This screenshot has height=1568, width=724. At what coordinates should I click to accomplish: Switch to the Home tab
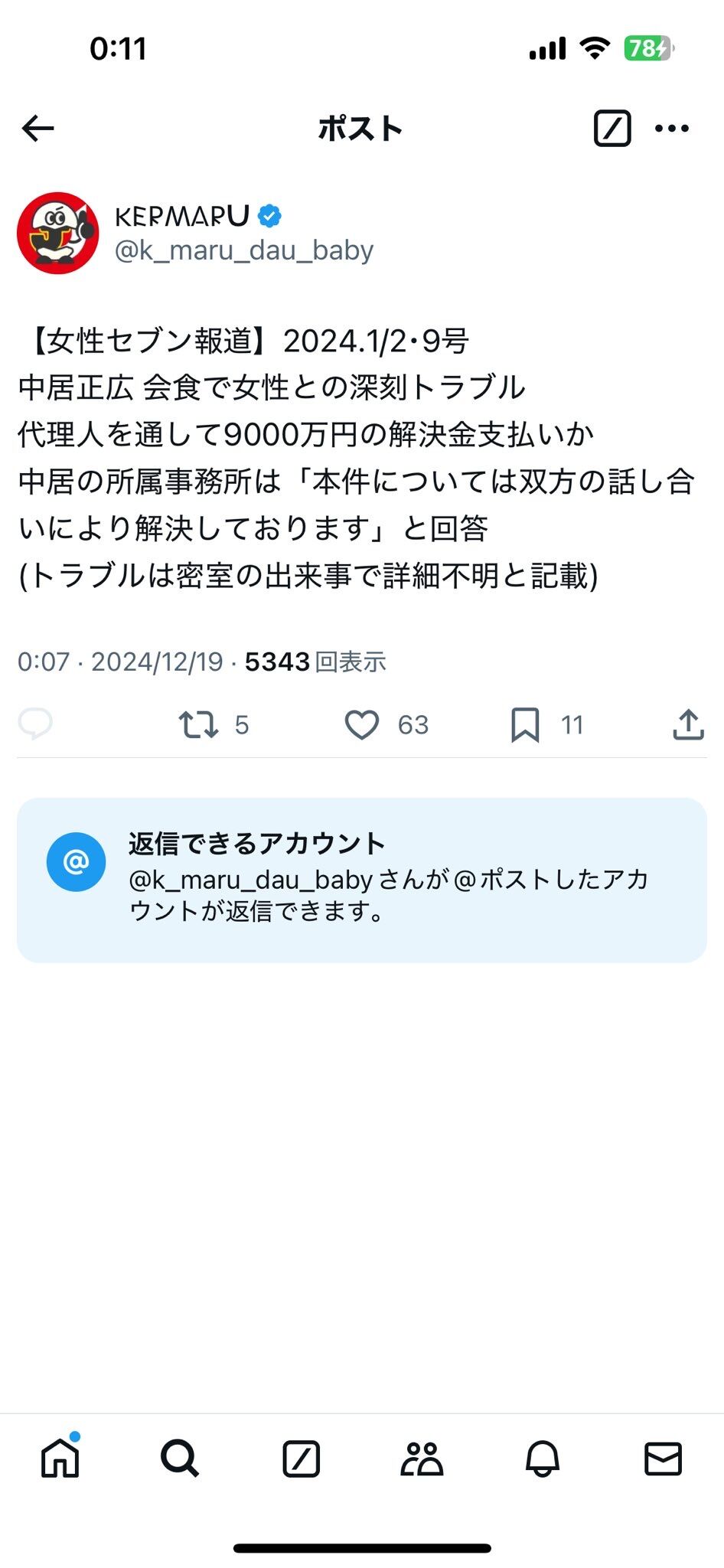coord(60,1458)
